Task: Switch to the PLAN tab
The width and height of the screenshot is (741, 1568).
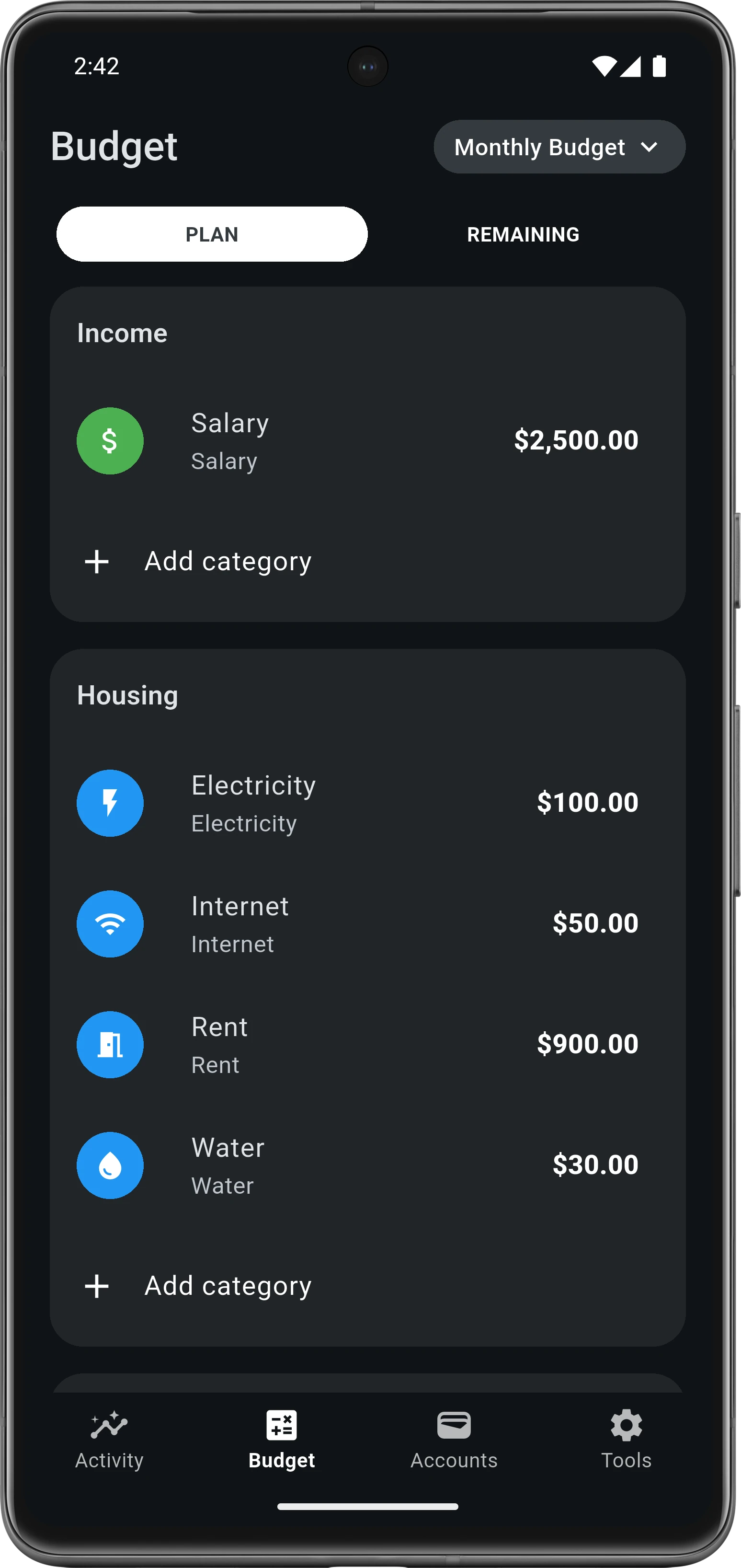Action: tap(211, 234)
